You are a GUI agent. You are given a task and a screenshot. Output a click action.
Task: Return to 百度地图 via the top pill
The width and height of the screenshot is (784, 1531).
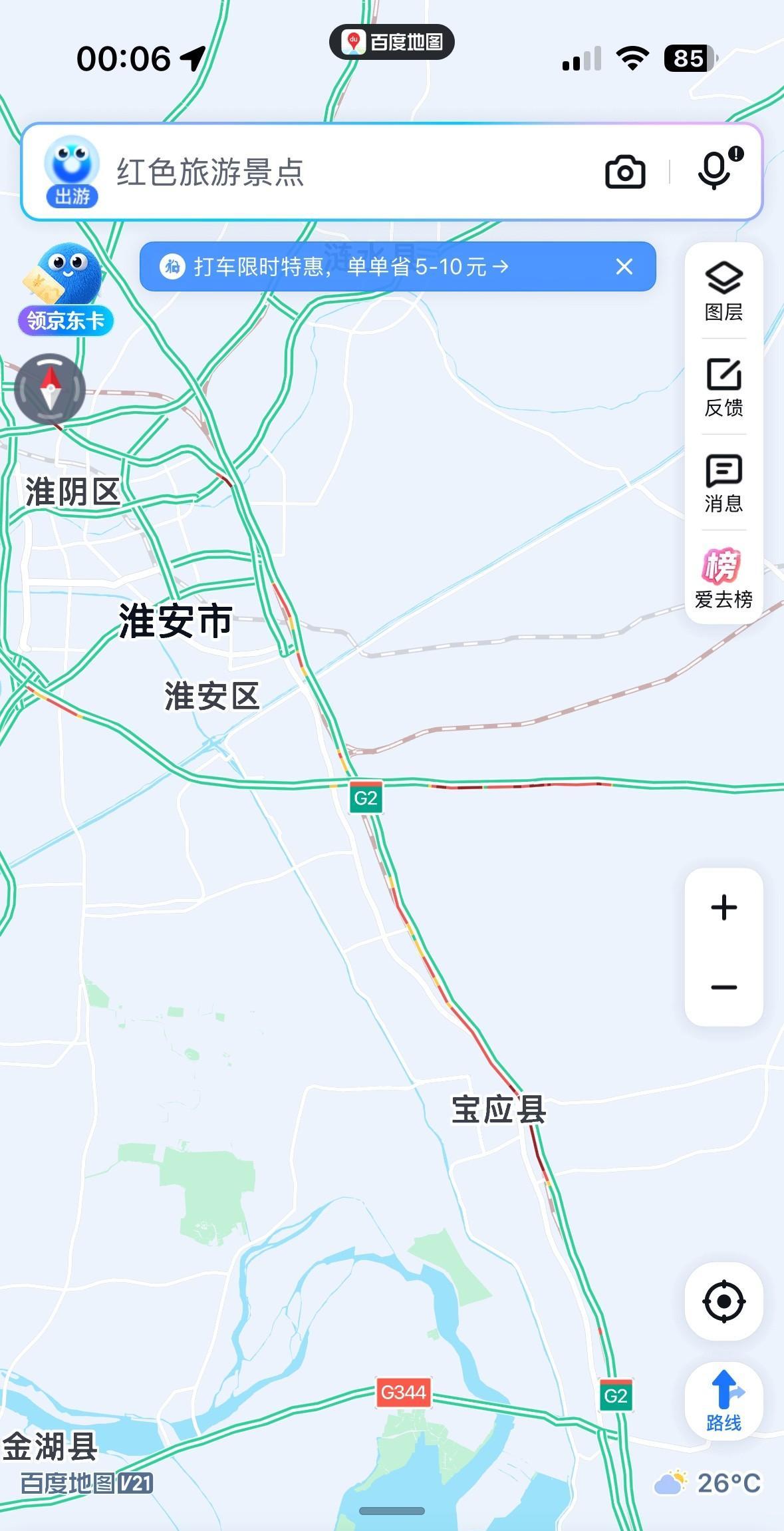click(392, 42)
